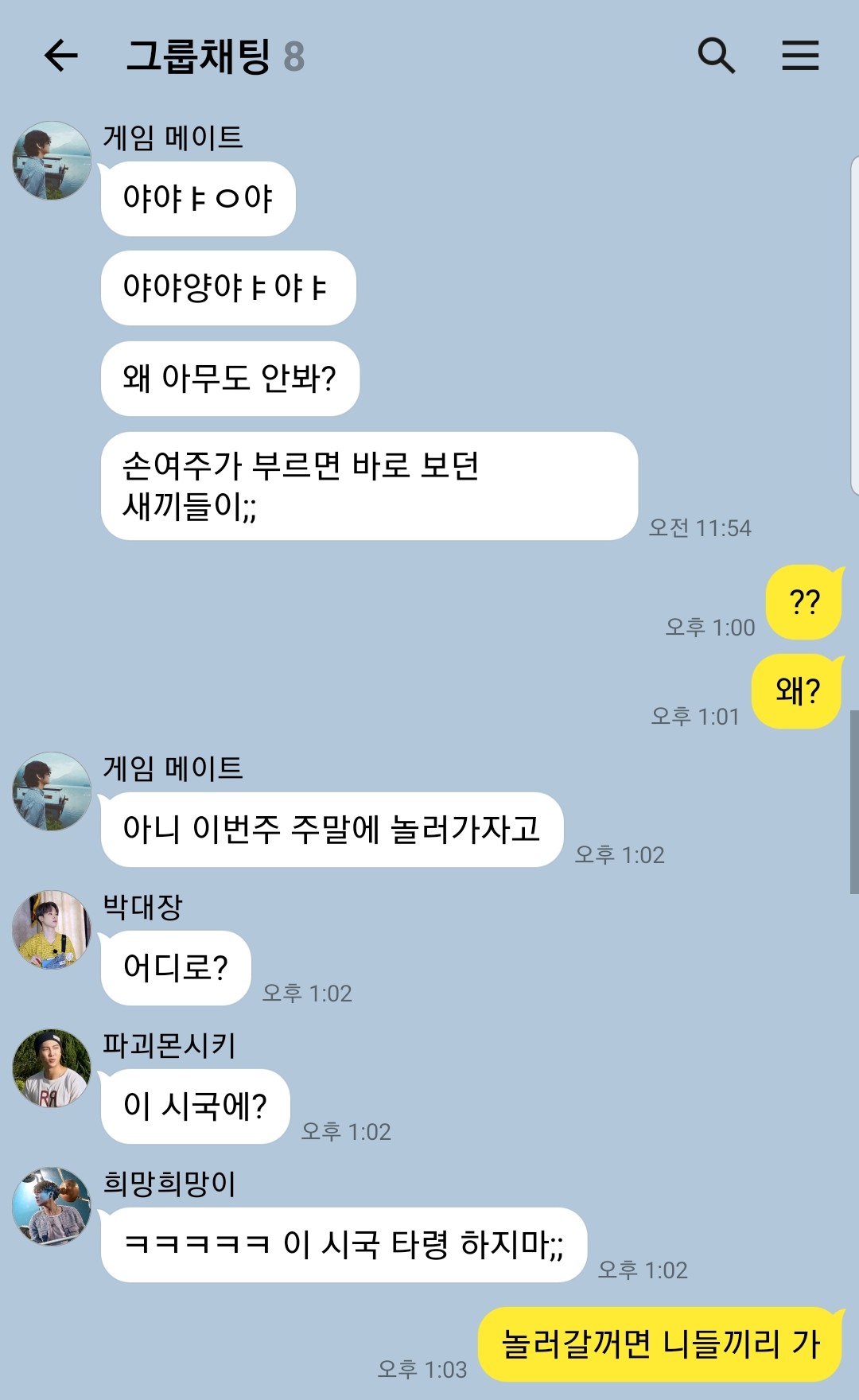Tap 게임 메이트's avatar beside 아니 이번주 message

[x=52, y=791]
